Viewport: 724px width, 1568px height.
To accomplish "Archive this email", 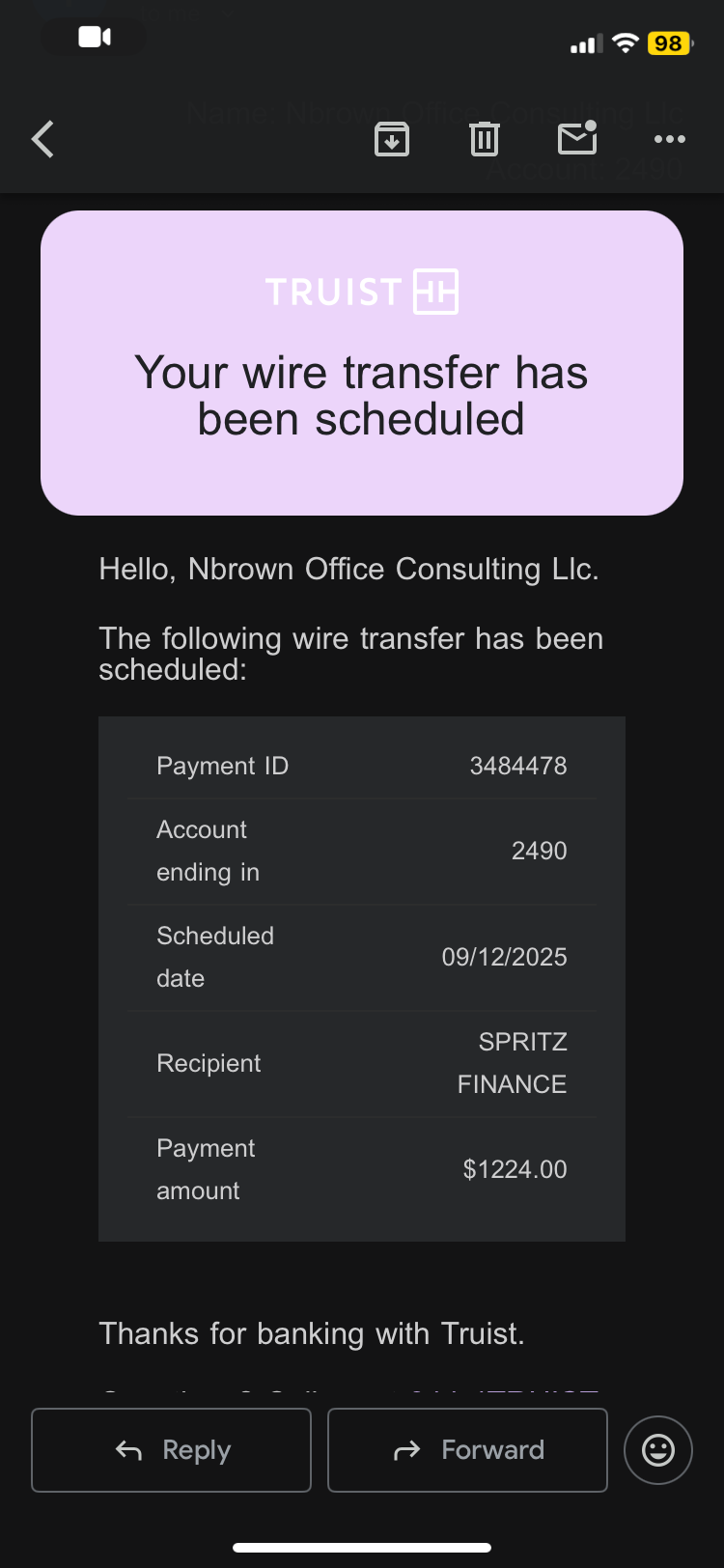I will (x=391, y=140).
